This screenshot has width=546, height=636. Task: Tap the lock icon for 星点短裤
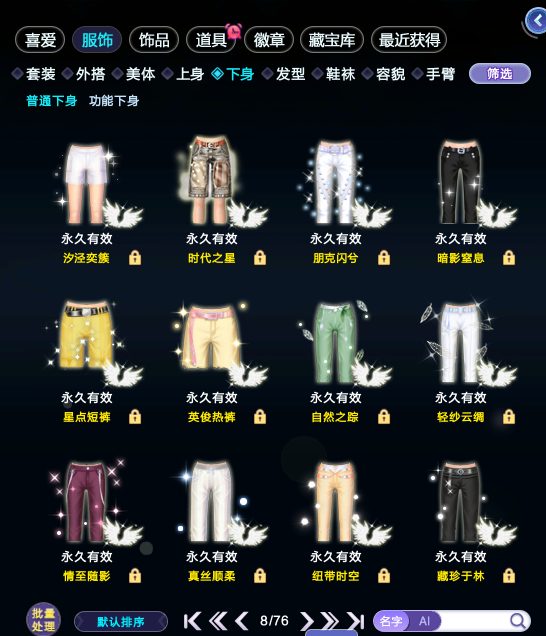click(x=135, y=417)
